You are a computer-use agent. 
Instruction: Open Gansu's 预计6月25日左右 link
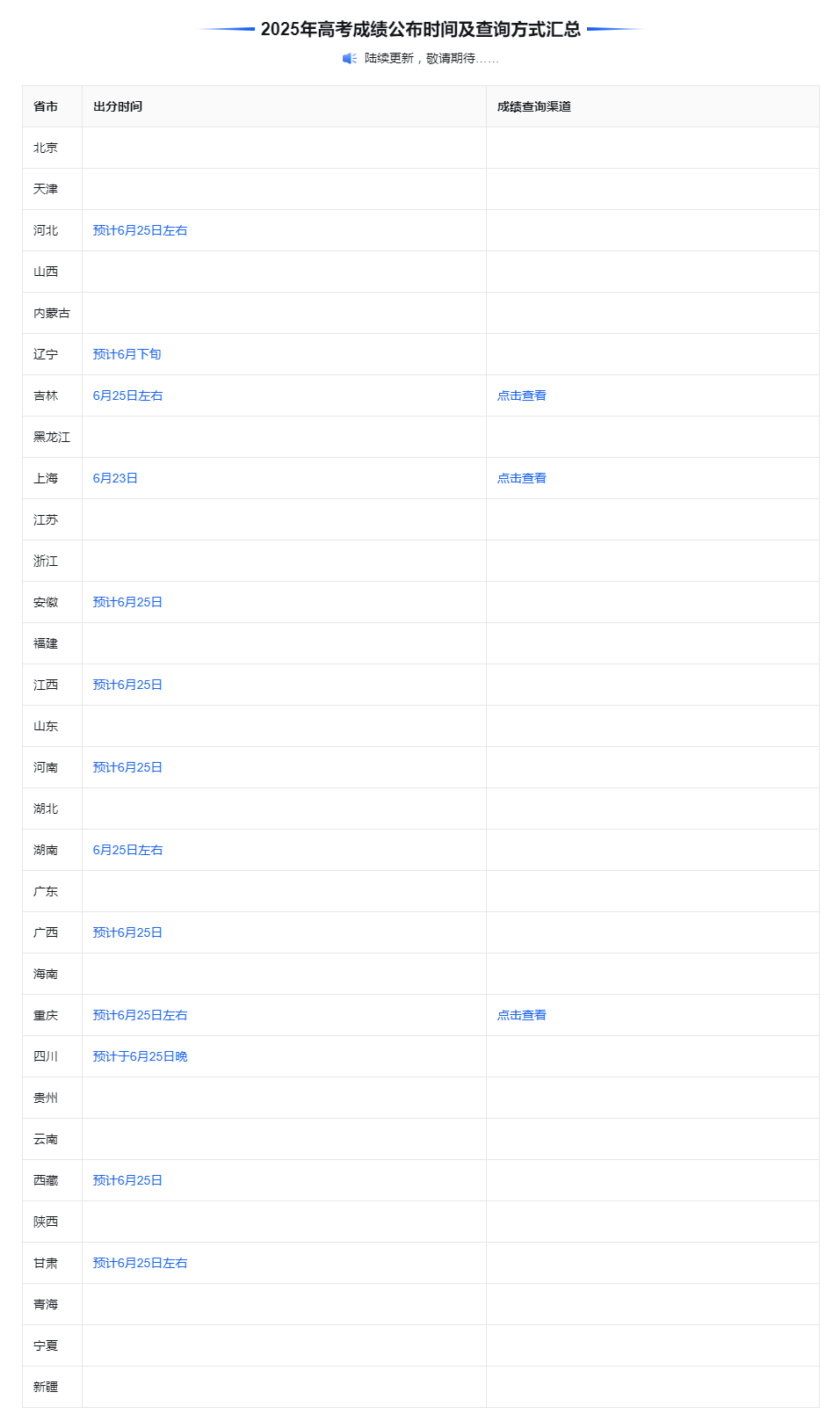(140, 1263)
